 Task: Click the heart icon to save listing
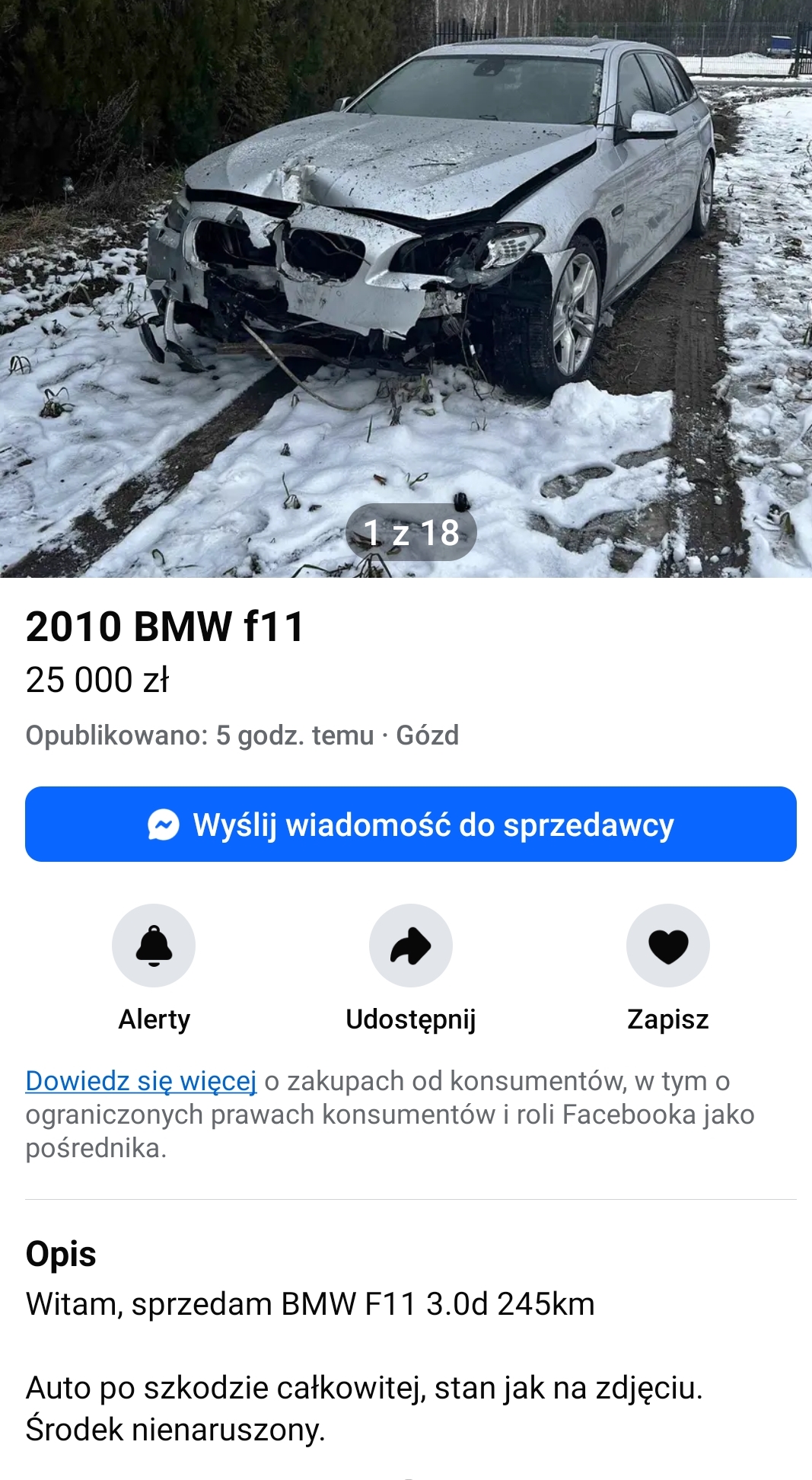667,945
